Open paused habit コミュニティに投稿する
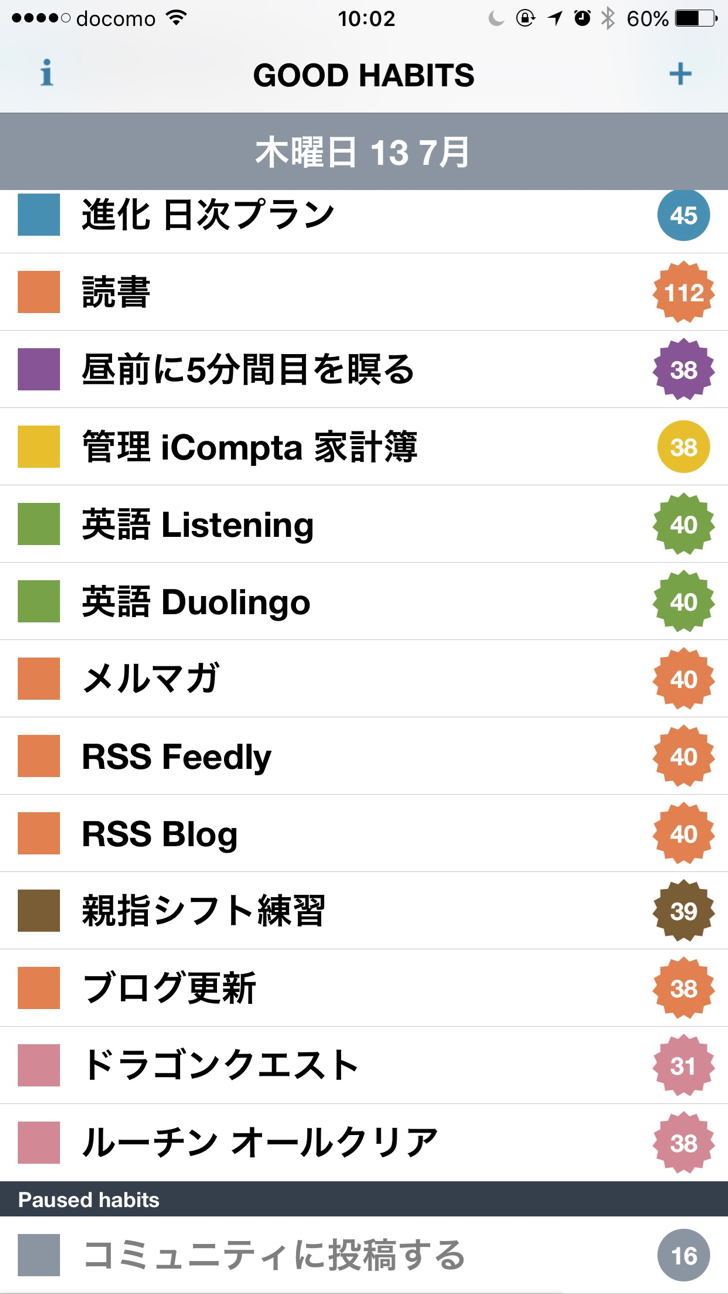Viewport: 728px width, 1294px height. tap(364, 1255)
